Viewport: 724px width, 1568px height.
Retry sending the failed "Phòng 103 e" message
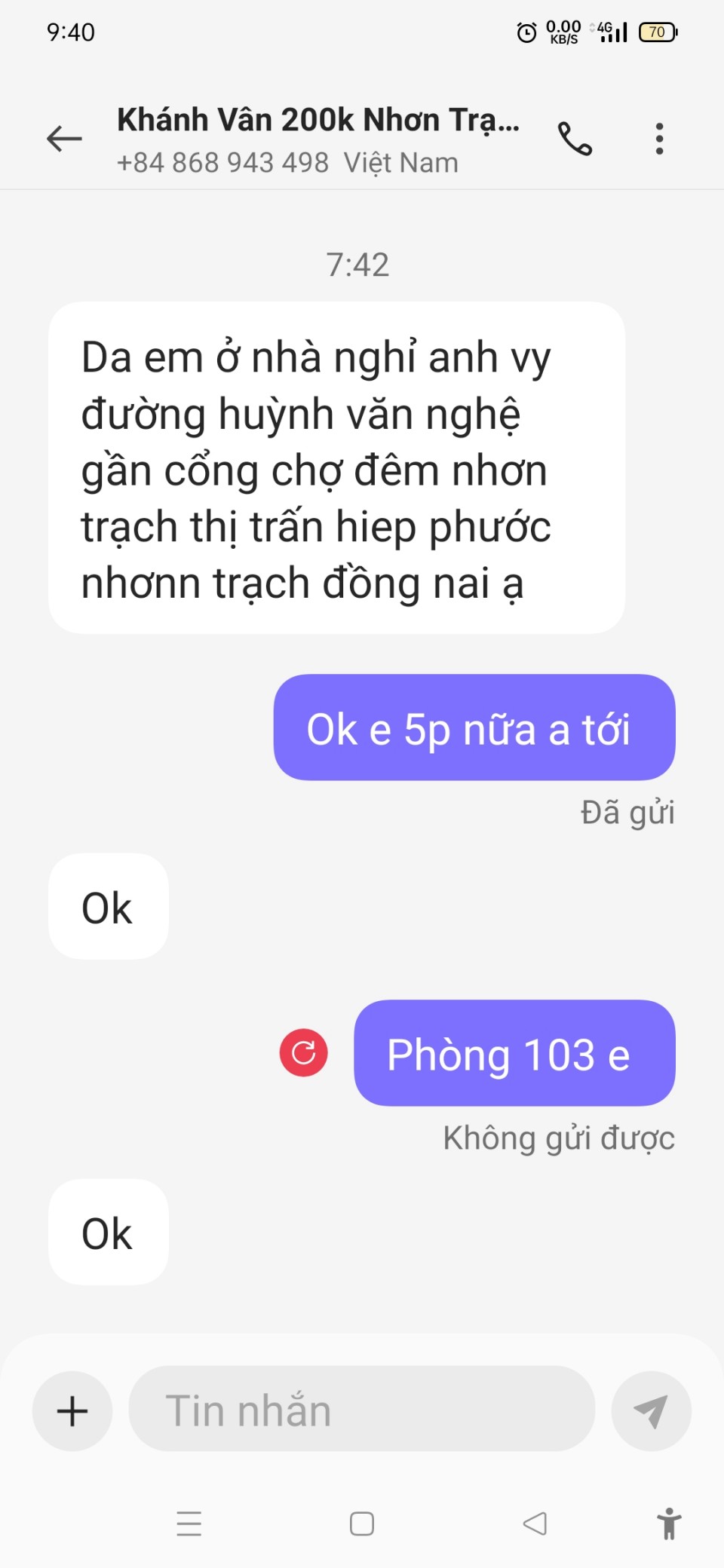click(303, 1052)
